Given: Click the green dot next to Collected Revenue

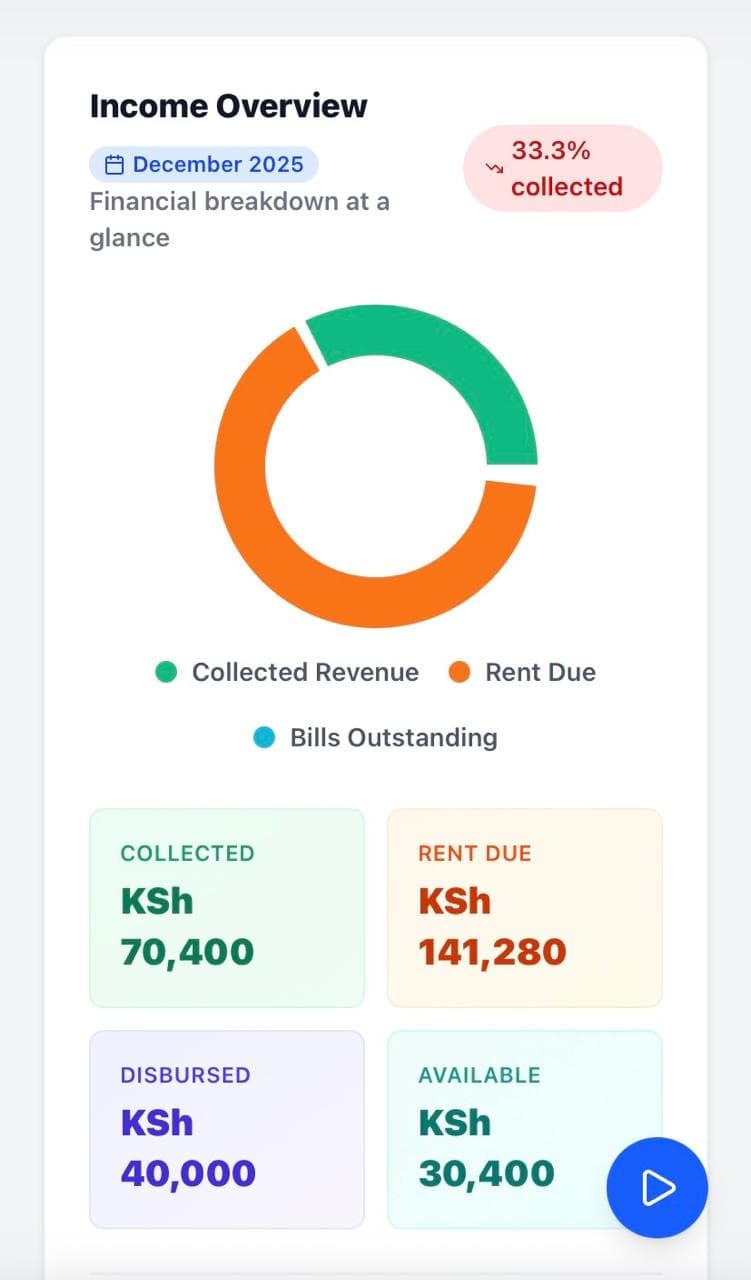Looking at the screenshot, I should pyautogui.click(x=166, y=672).
